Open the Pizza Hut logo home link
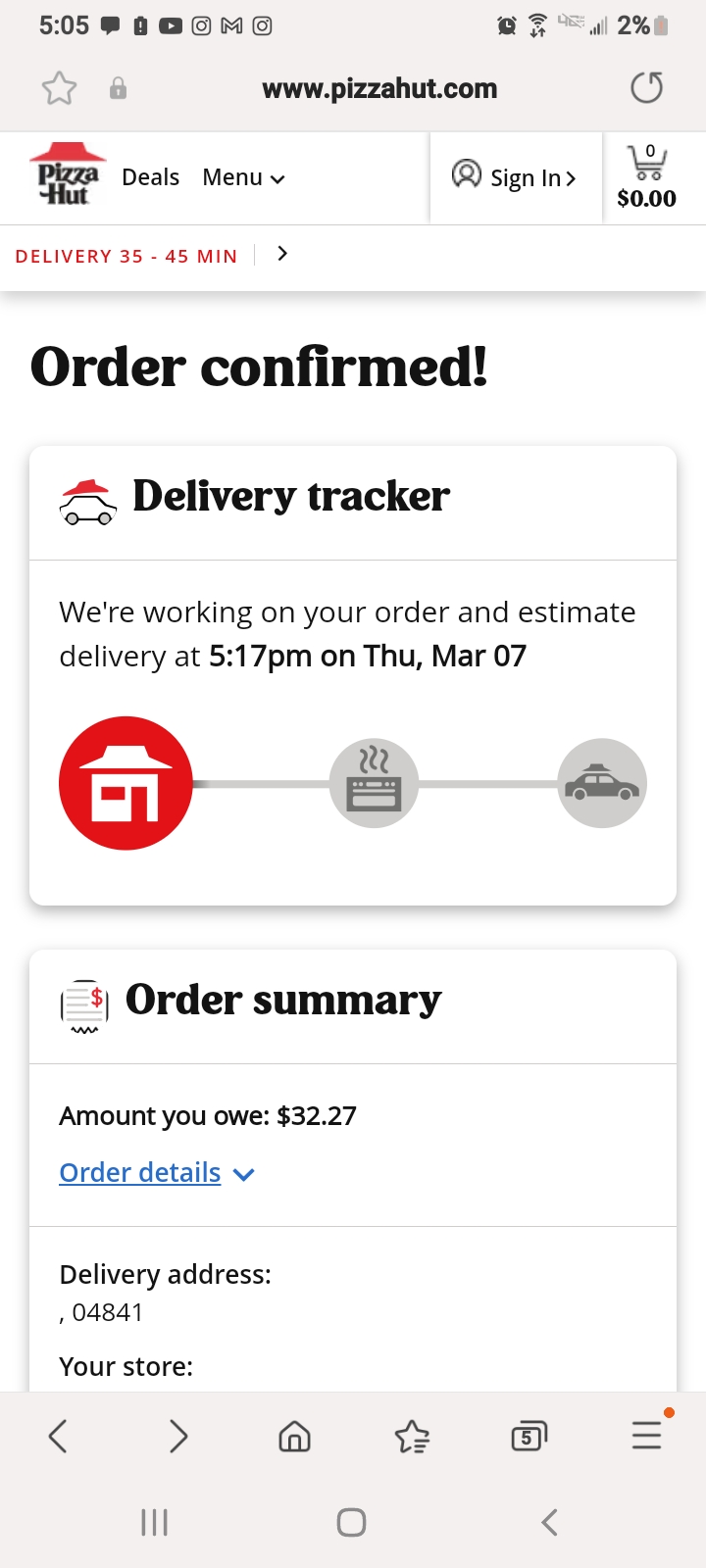 (x=67, y=176)
